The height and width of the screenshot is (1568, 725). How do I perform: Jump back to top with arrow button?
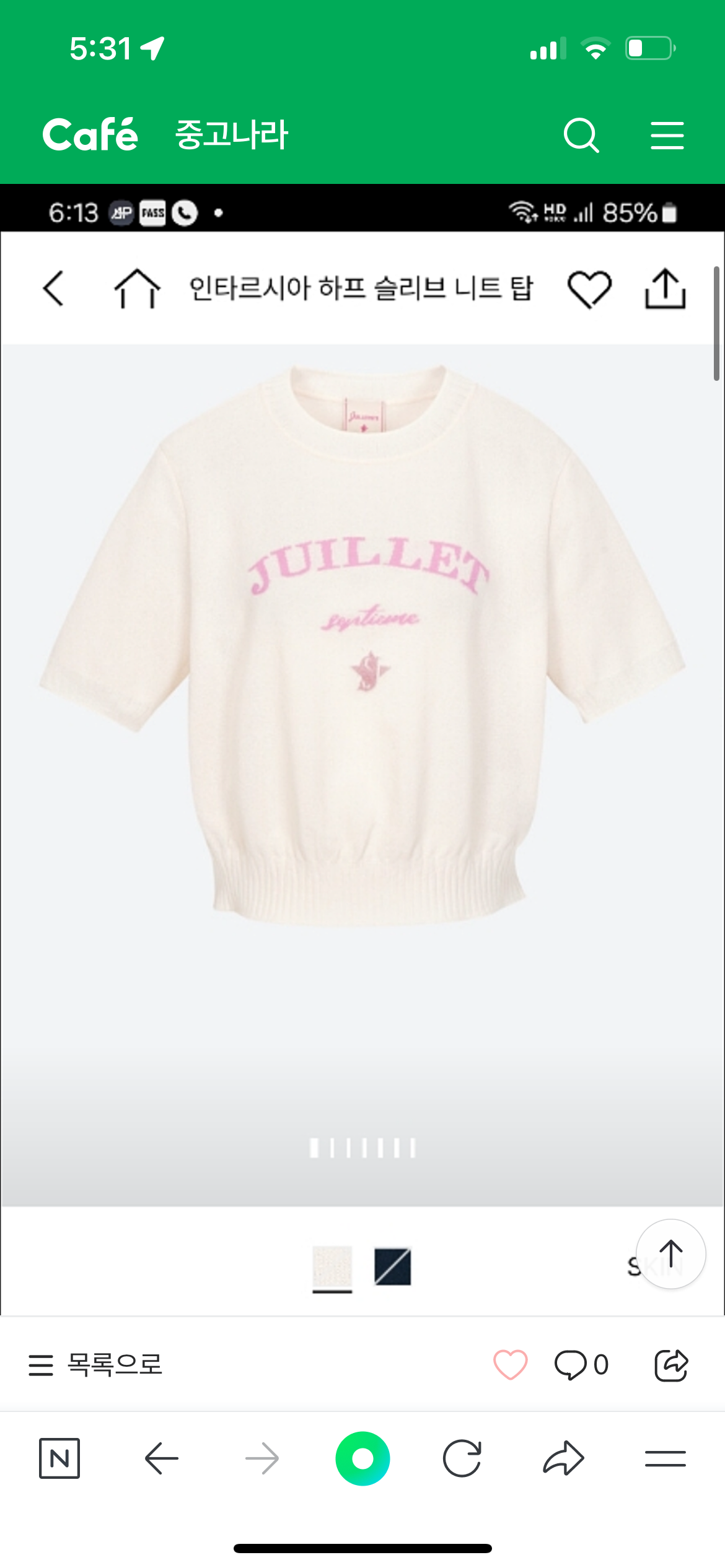pos(670,1254)
